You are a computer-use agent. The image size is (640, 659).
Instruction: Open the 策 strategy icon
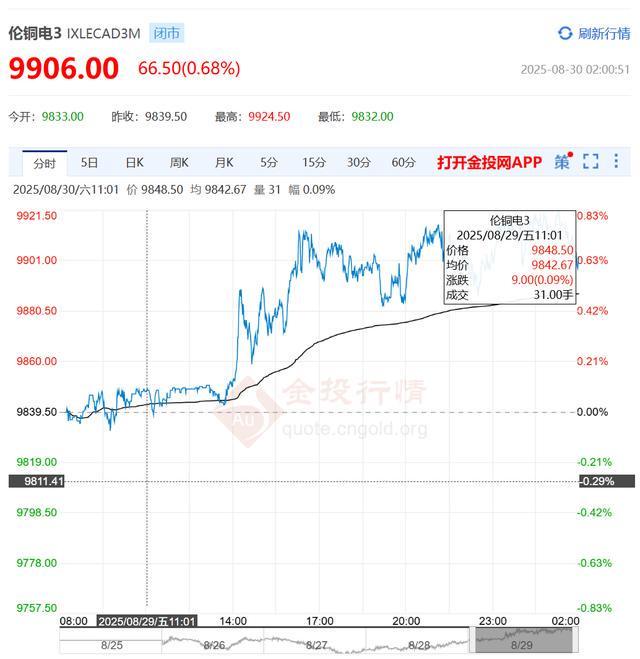(562, 162)
